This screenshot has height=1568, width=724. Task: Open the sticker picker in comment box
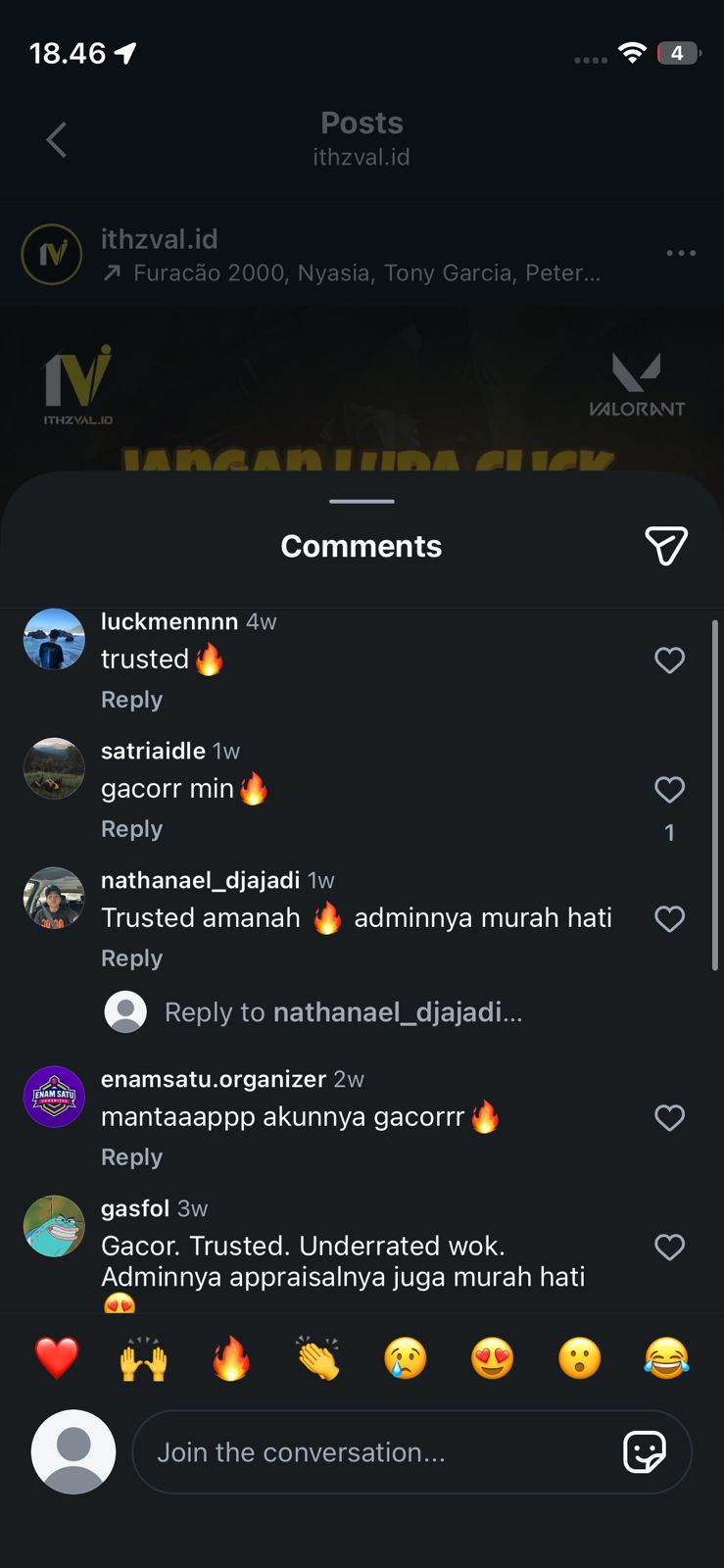[x=645, y=1452]
